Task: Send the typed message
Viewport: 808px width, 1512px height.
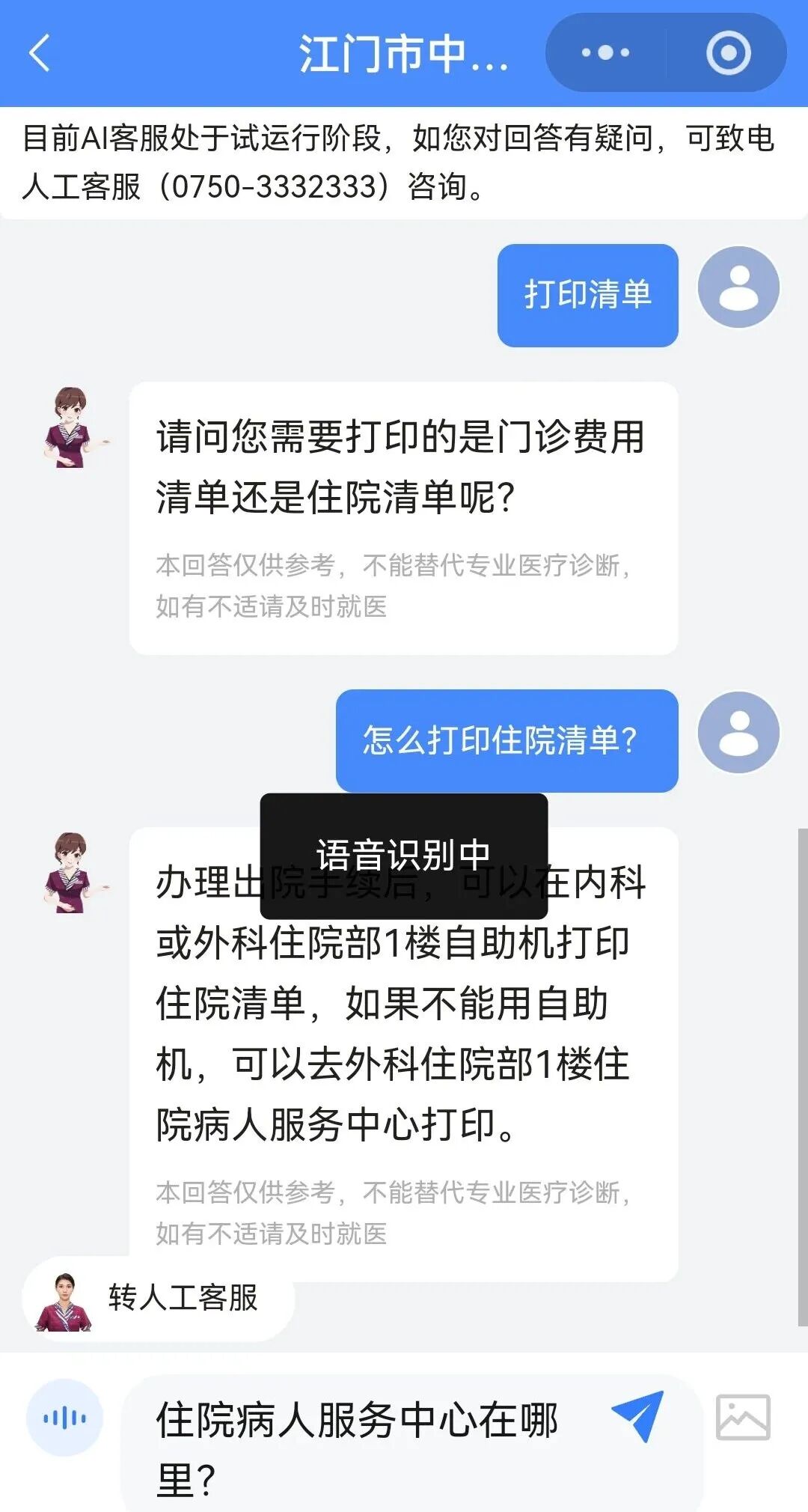Action: click(x=638, y=1415)
